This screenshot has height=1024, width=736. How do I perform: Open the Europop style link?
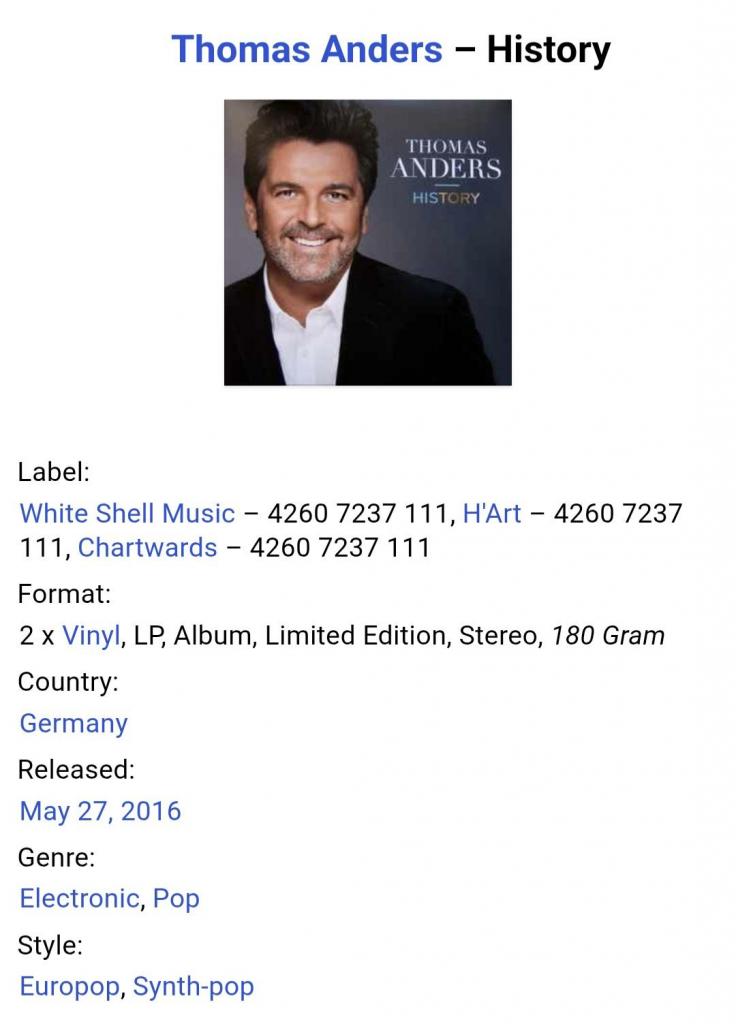tap(70, 987)
